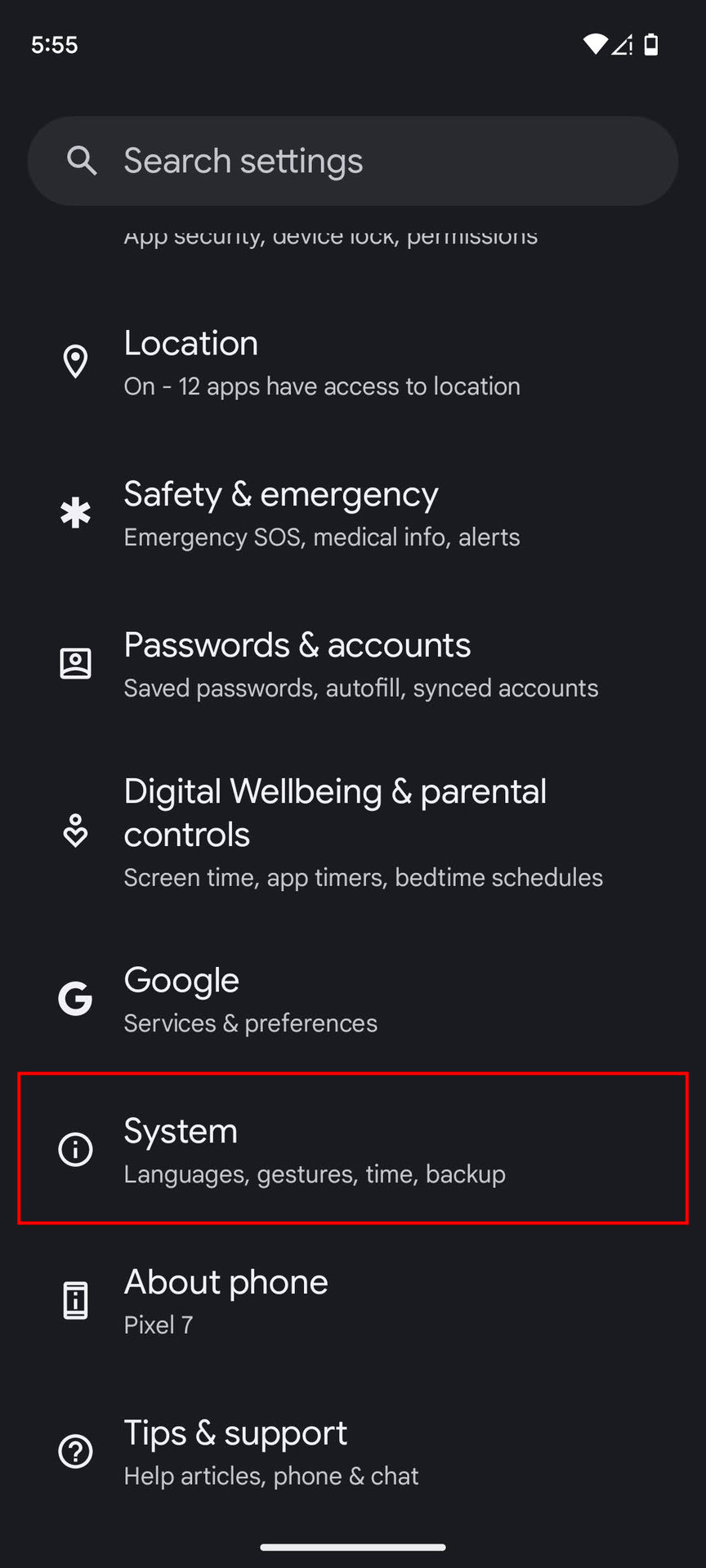Open Tips & support
The height and width of the screenshot is (1568, 706).
[353, 1451]
